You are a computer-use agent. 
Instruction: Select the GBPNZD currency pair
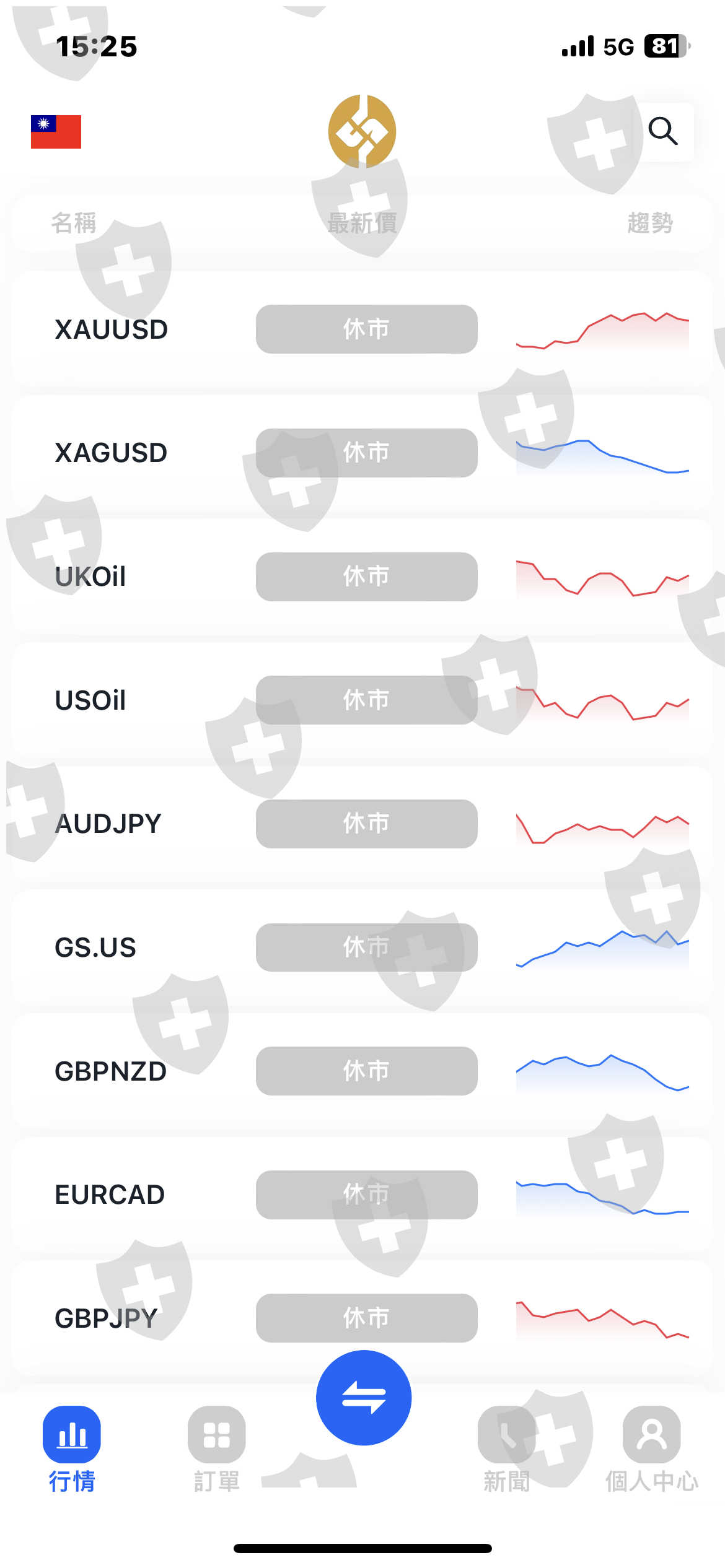click(111, 1071)
